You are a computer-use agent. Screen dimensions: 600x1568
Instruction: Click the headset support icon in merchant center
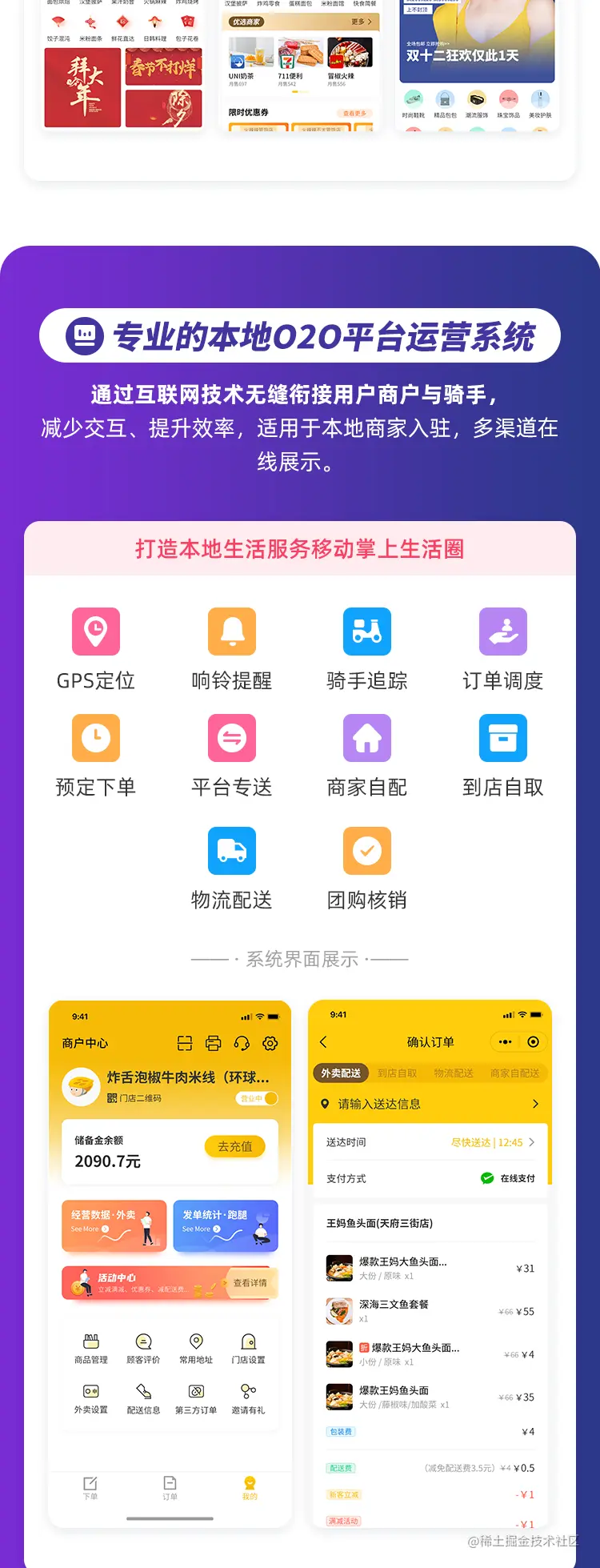(242, 1044)
